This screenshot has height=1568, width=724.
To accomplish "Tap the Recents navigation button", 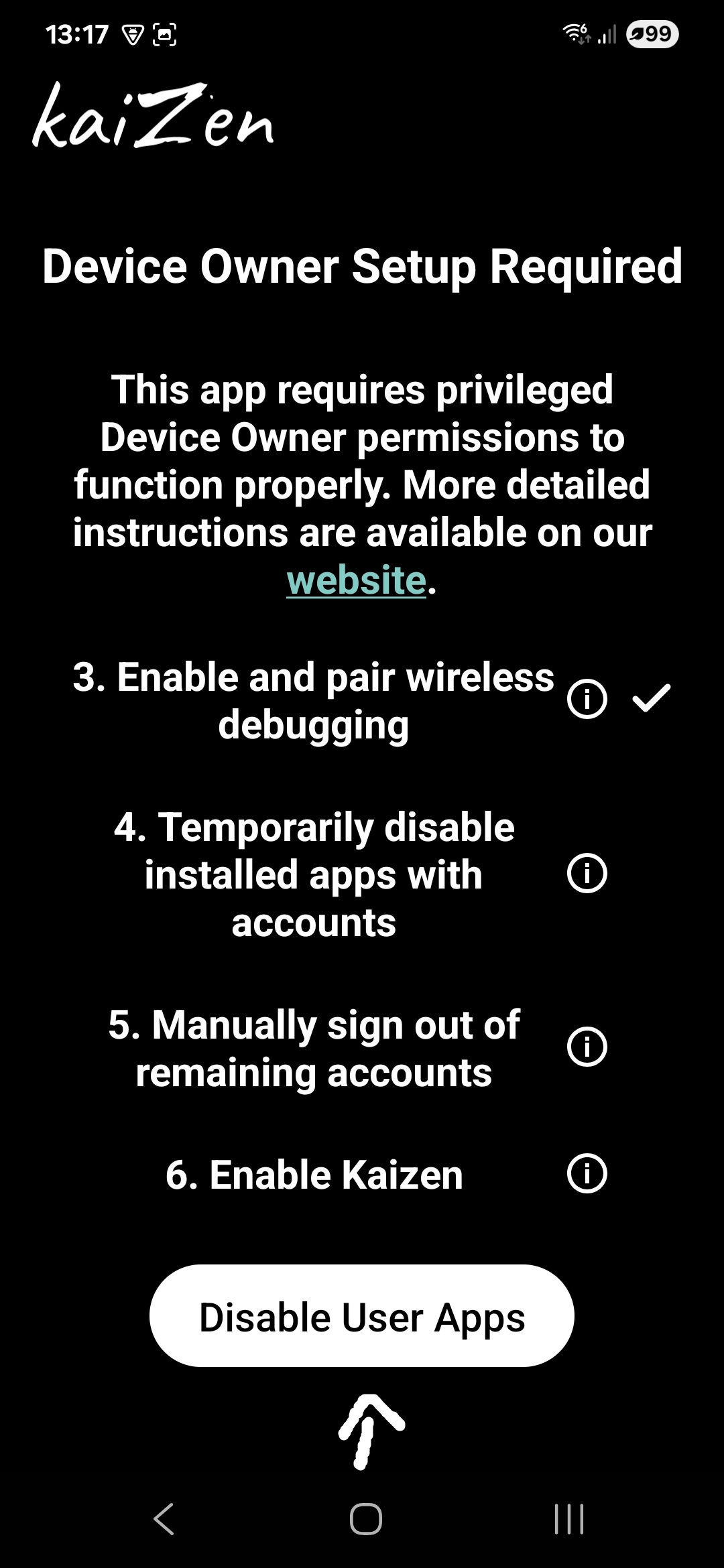I will tap(566, 1520).
